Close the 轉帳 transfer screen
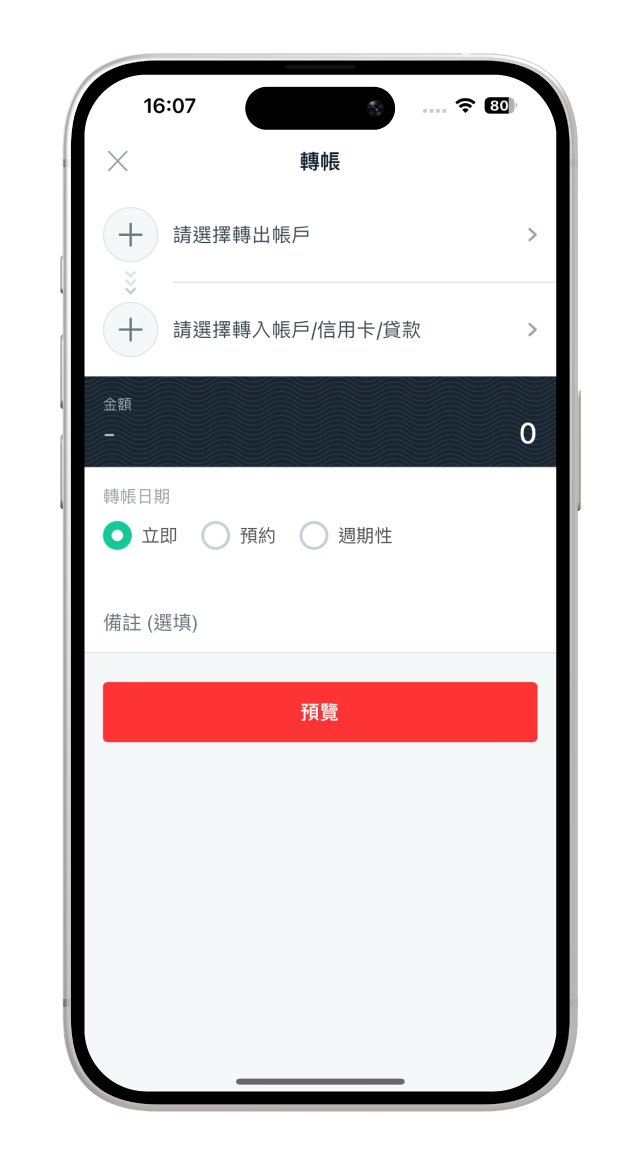 (x=118, y=161)
